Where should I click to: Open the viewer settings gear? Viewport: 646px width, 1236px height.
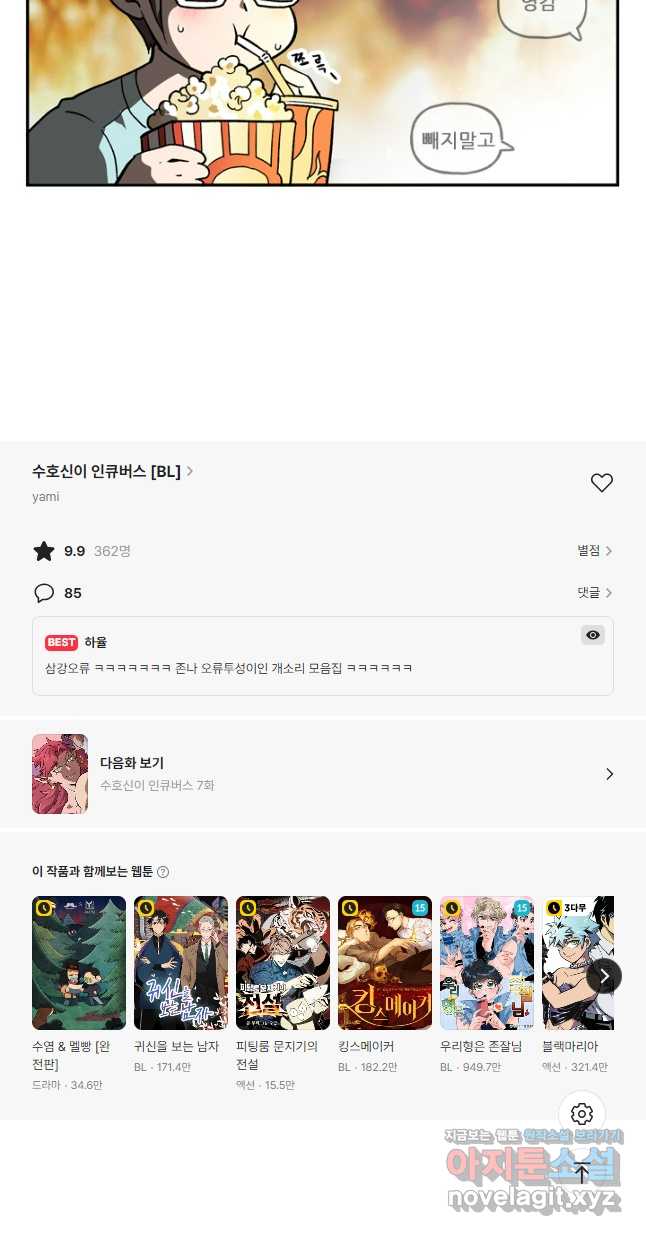(582, 1114)
